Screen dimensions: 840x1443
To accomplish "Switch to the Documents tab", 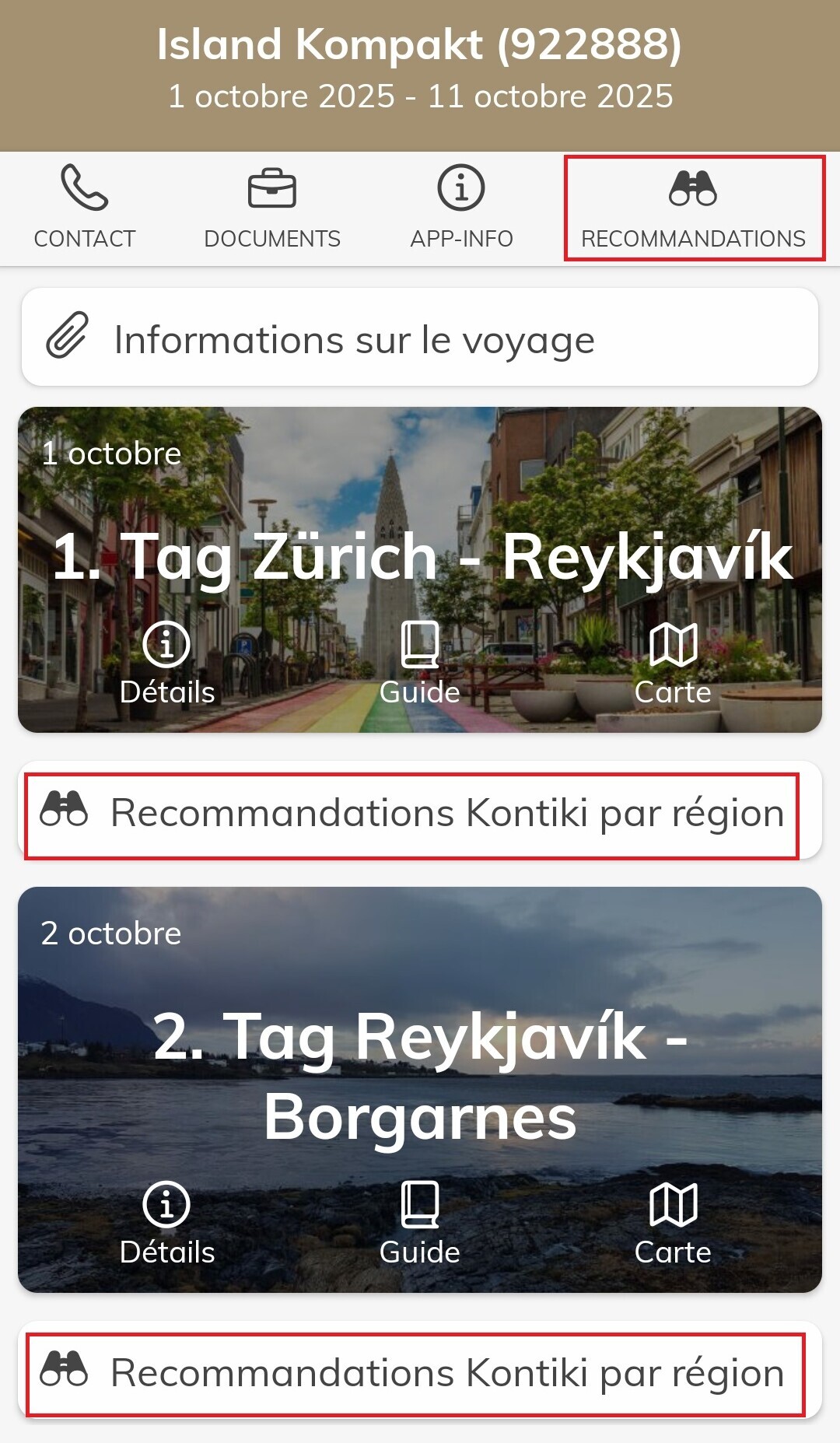I will tap(271, 208).
